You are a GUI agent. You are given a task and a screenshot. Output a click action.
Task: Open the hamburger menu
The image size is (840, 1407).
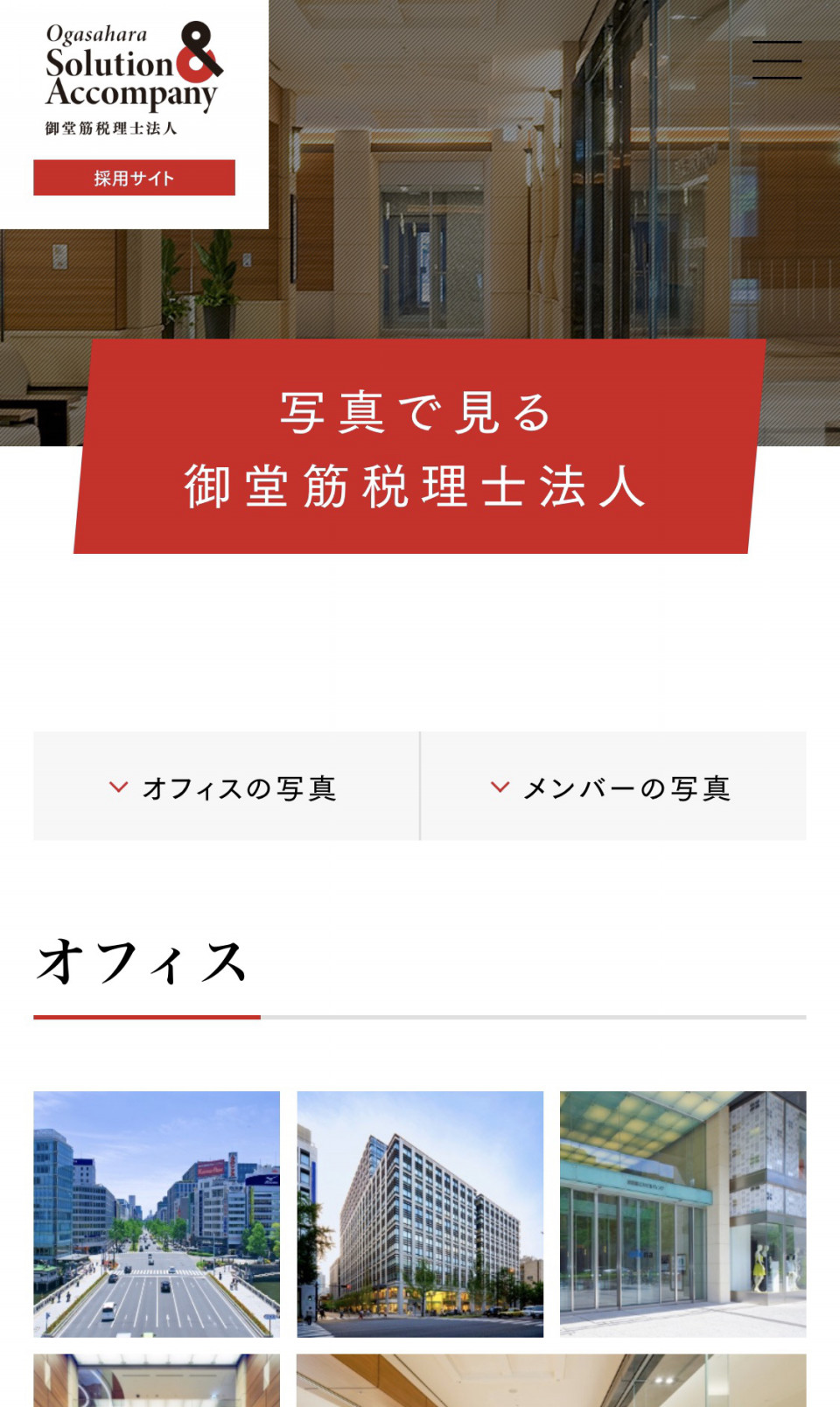pos(777,59)
